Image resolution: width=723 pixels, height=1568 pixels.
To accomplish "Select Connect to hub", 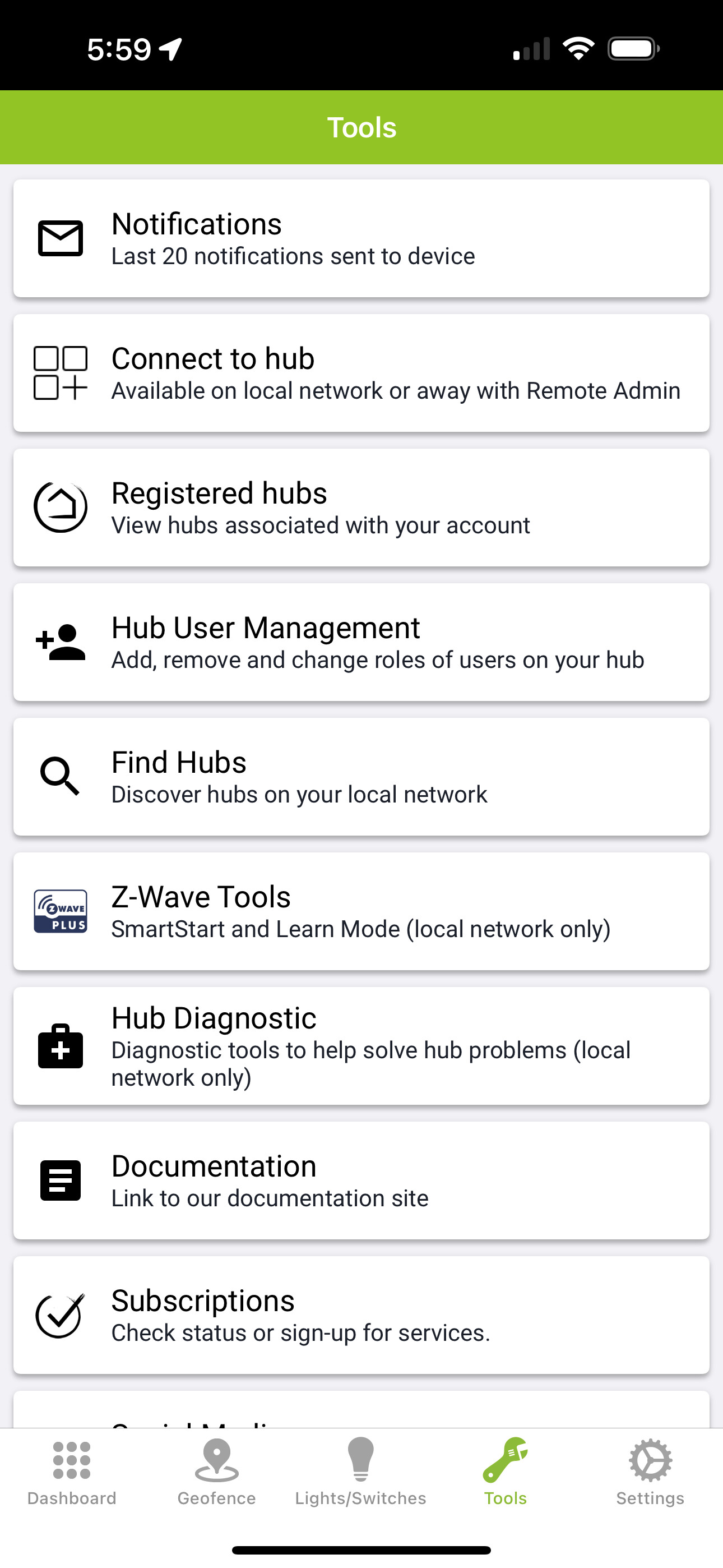I will (361, 372).
